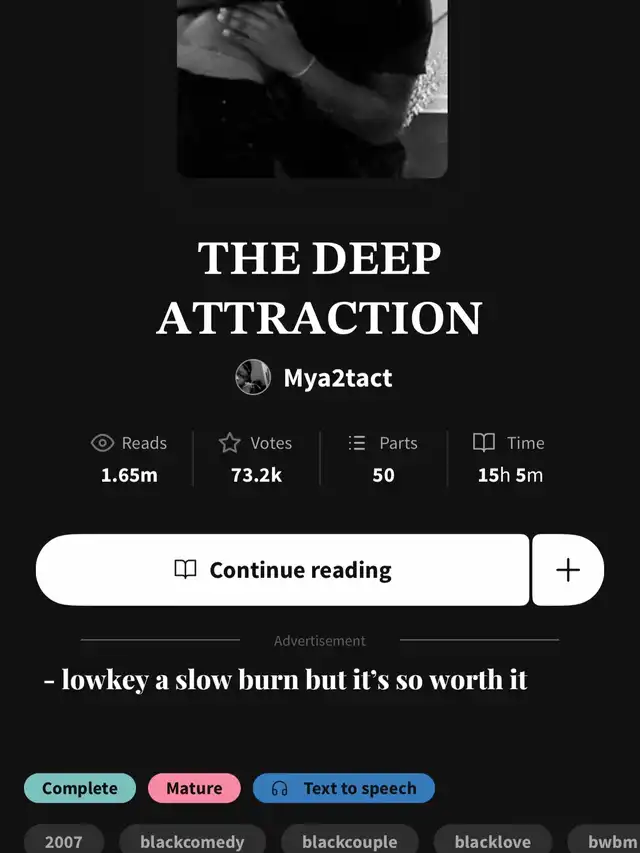
Task: Add story to library with plus button
Action: [568, 570]
